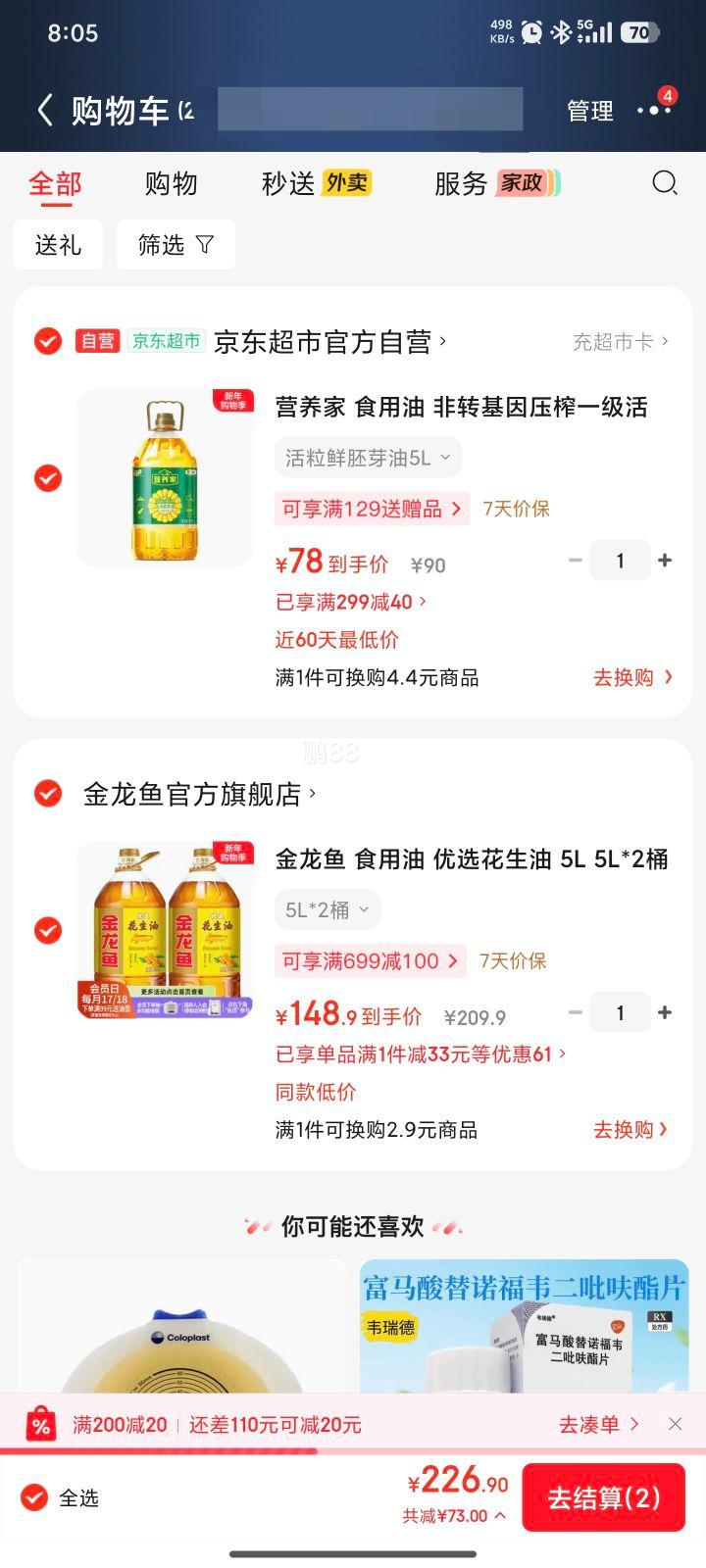Screen dimensions: 706x1568
Task: Open the 筛选 filter options
Action: coord(176,244)
